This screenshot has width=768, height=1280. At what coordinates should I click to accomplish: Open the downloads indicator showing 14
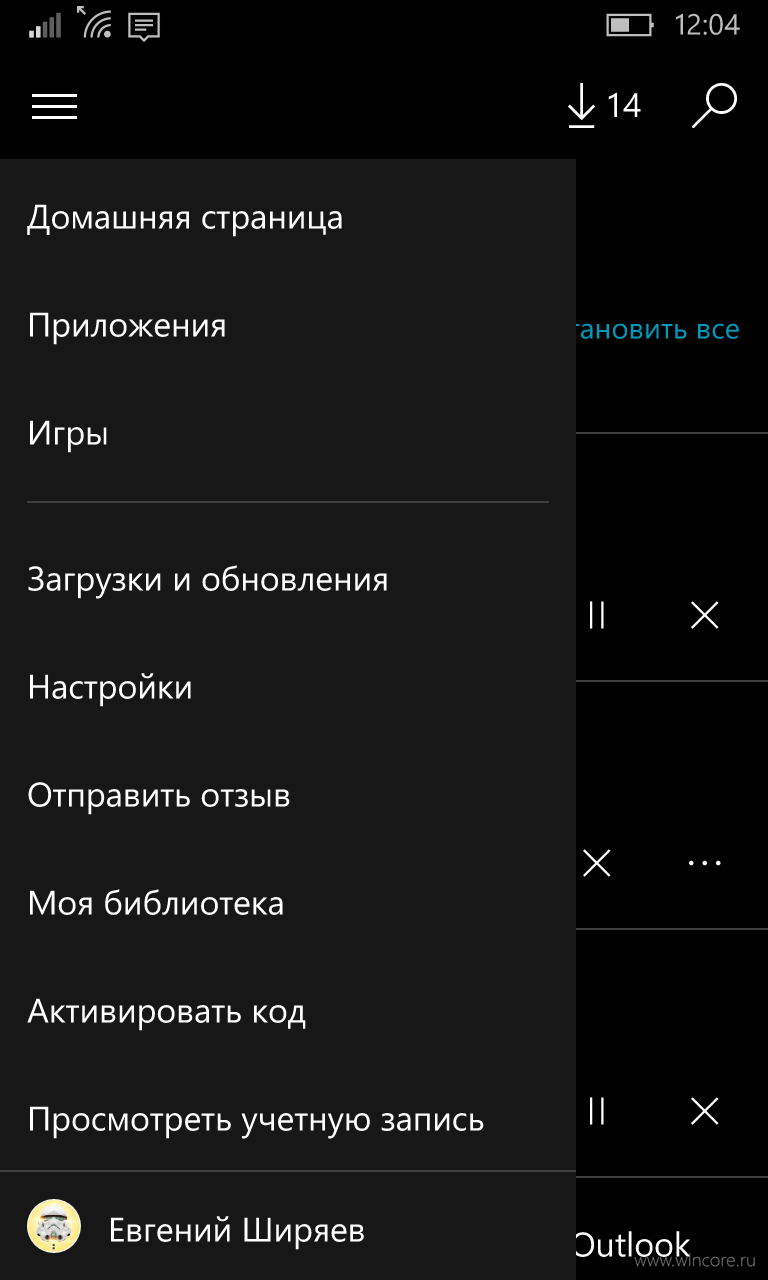click(604, 106)
